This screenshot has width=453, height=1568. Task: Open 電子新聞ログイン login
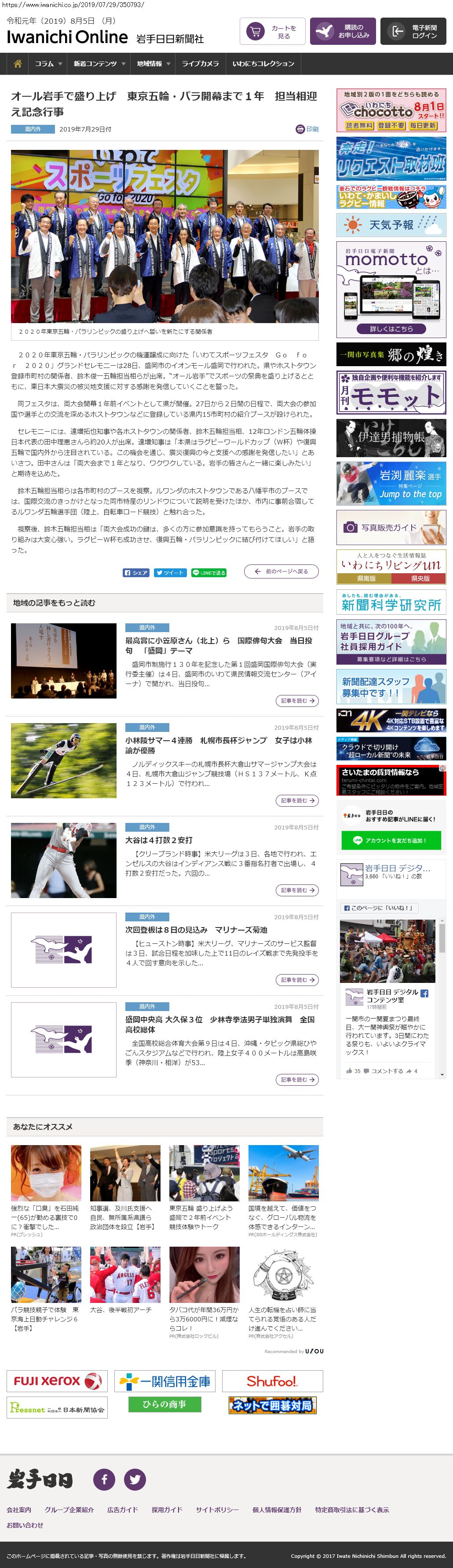click(413, 32)
